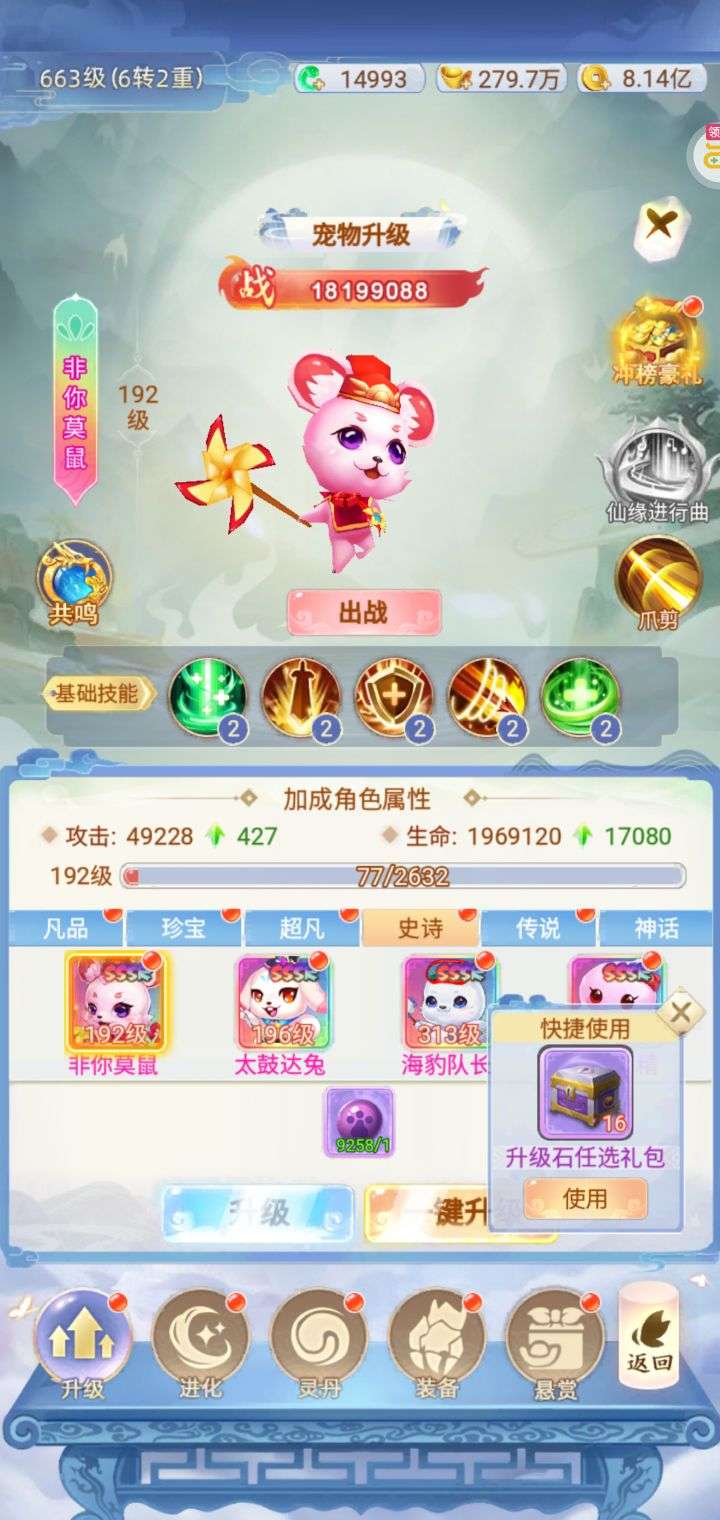The height and width of the screenshot is (1520, 720).
Task: Open the 仙缘进行曲 event
Action: tap(657, 470)
